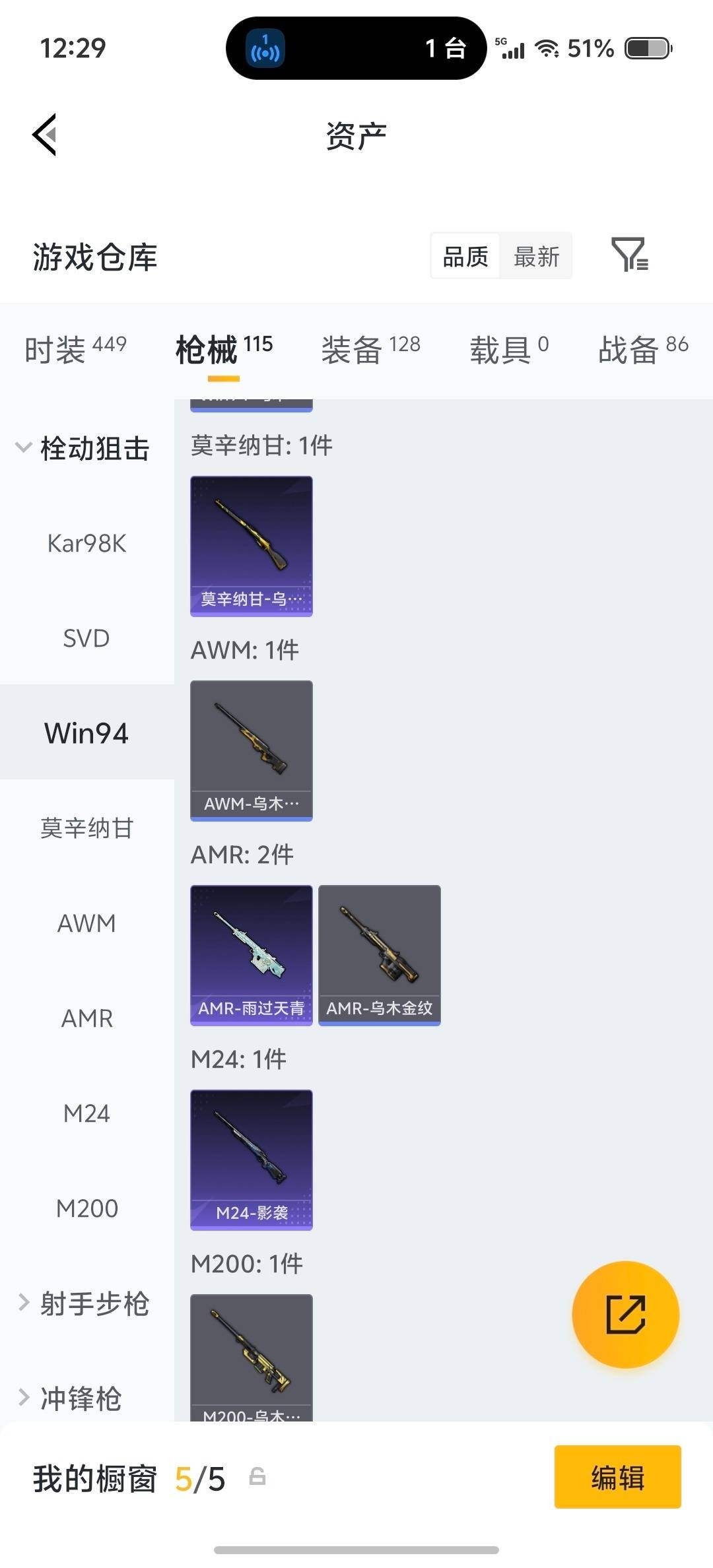Open the AWM-乌木 weapon card
This screenshot has height=1568, width=713.
[251, 750]
